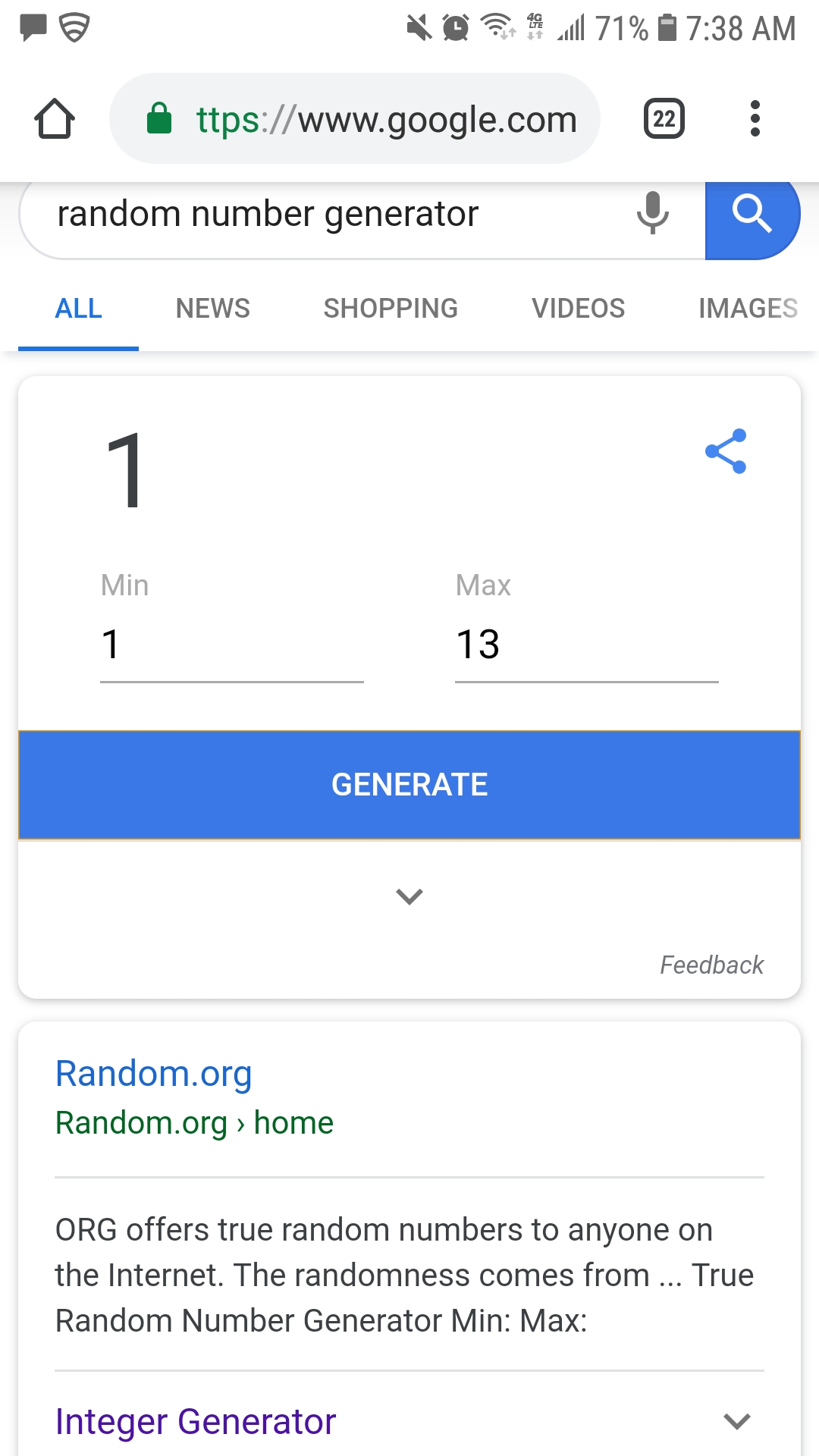The width and height of the screenshot is (819, 1456).
Task: Edit the random number generator search query
Action: click(x=303, y=215)
